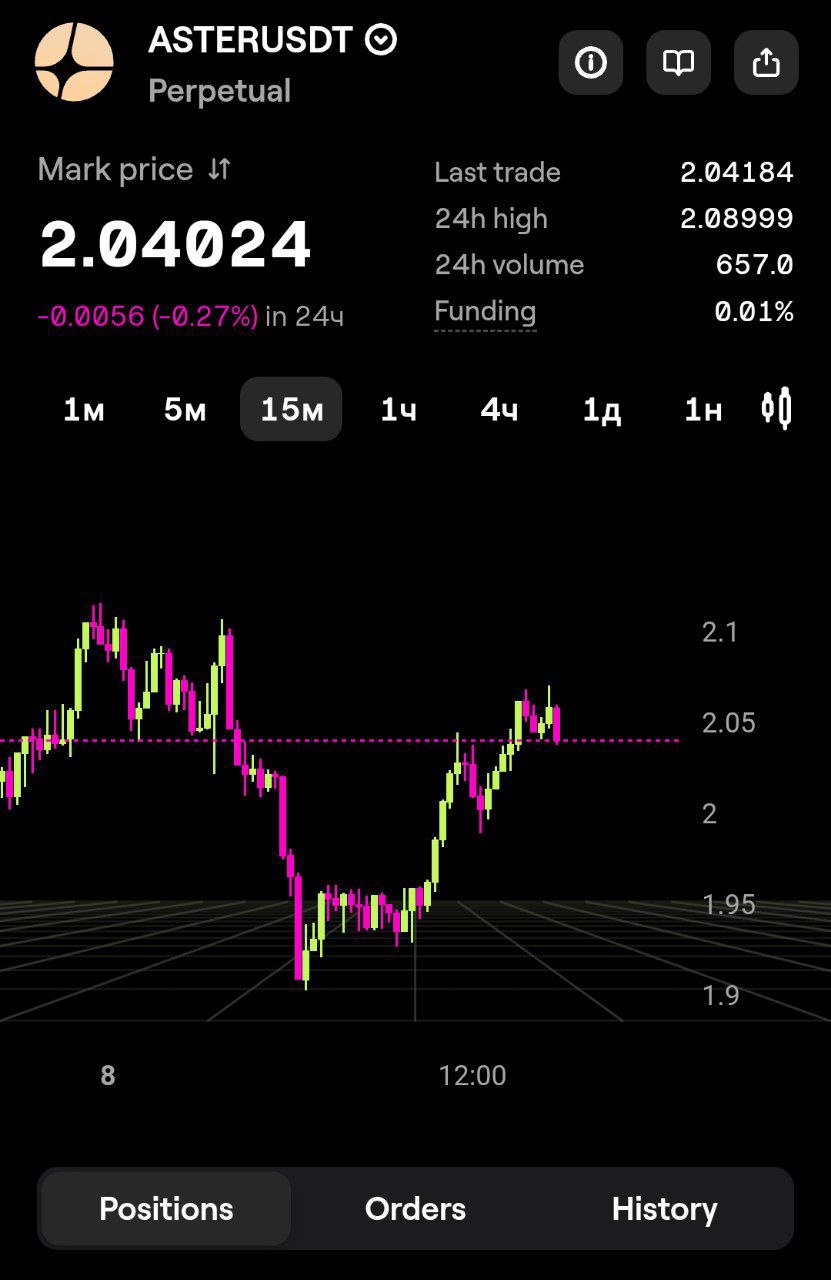Choose the 1н chart timeframe

pos(703,409)
